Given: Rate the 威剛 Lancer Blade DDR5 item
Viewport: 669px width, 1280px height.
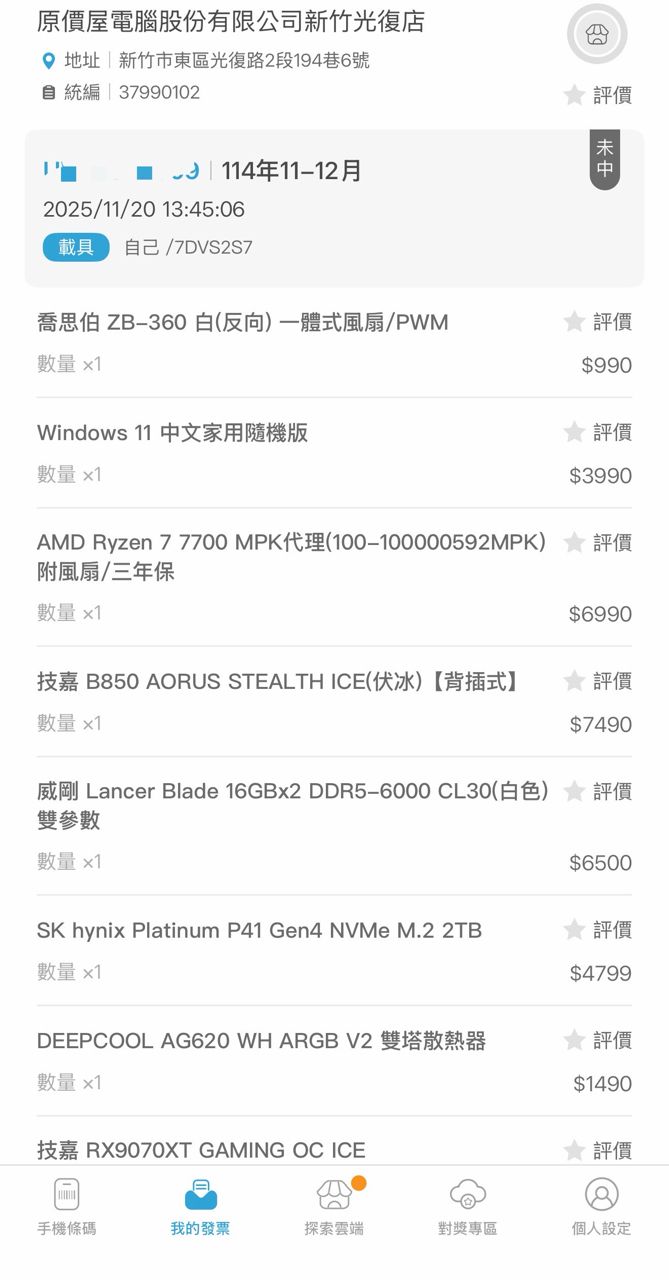Looking at the screenshot, I should coord(598,791).
